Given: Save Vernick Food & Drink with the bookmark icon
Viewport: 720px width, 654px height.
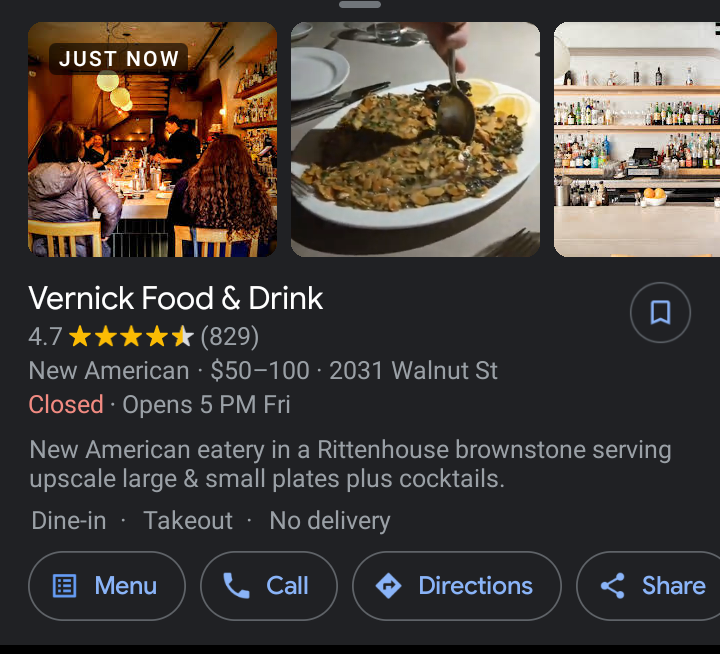Looking at the screenshot, I should 660,313.
